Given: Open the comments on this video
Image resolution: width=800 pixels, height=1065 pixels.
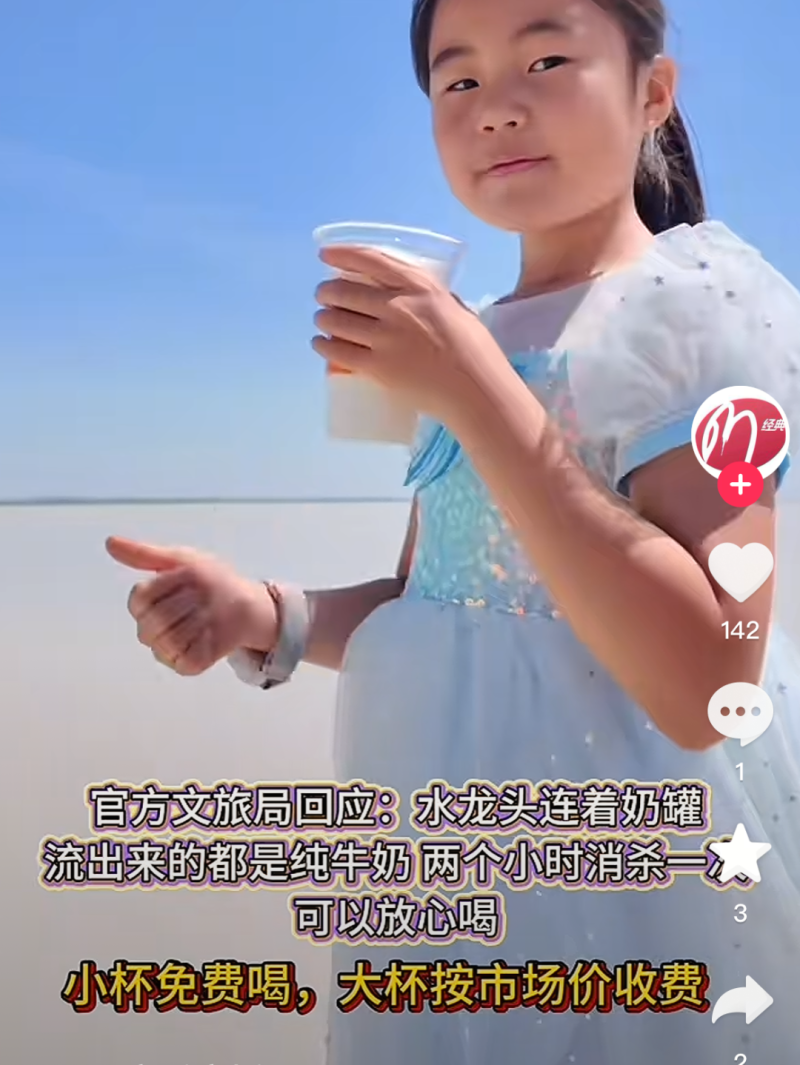Looking at the screenshot, I should 740,714.
